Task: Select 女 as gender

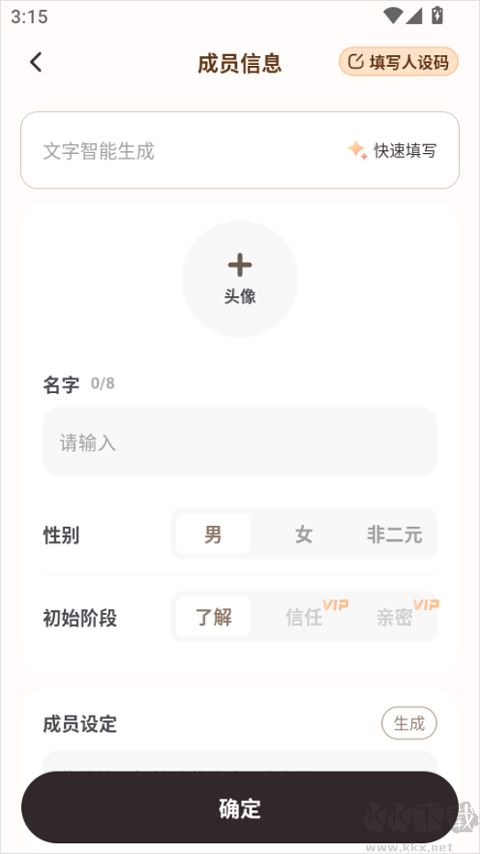Action: 303,534
